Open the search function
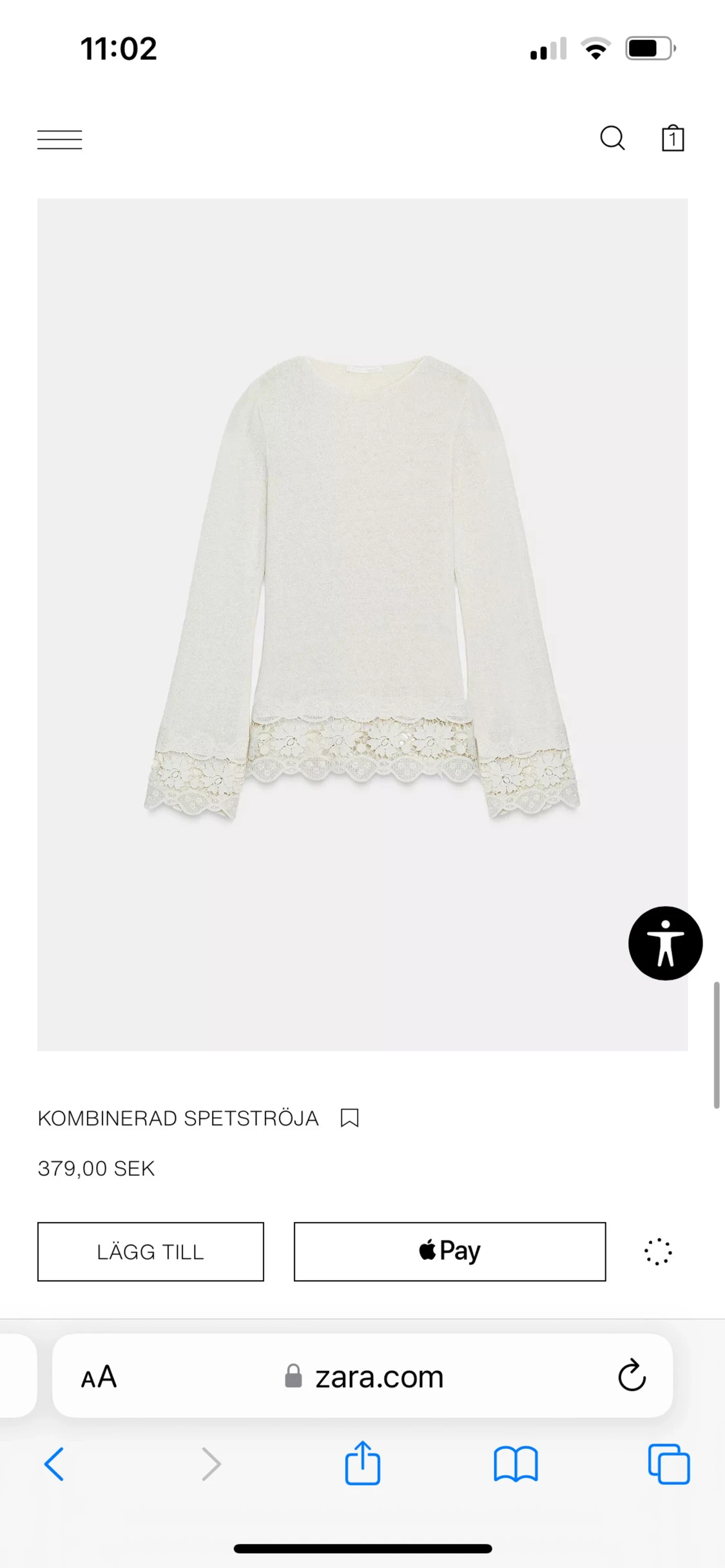 coord(612,139)
